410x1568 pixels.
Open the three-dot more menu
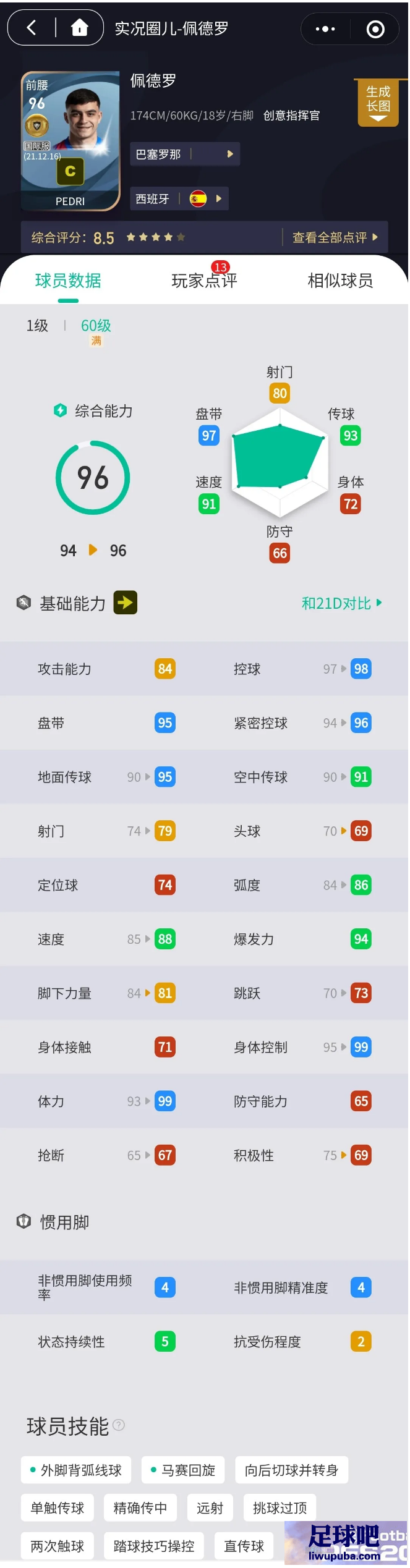(x=325, y=28)
